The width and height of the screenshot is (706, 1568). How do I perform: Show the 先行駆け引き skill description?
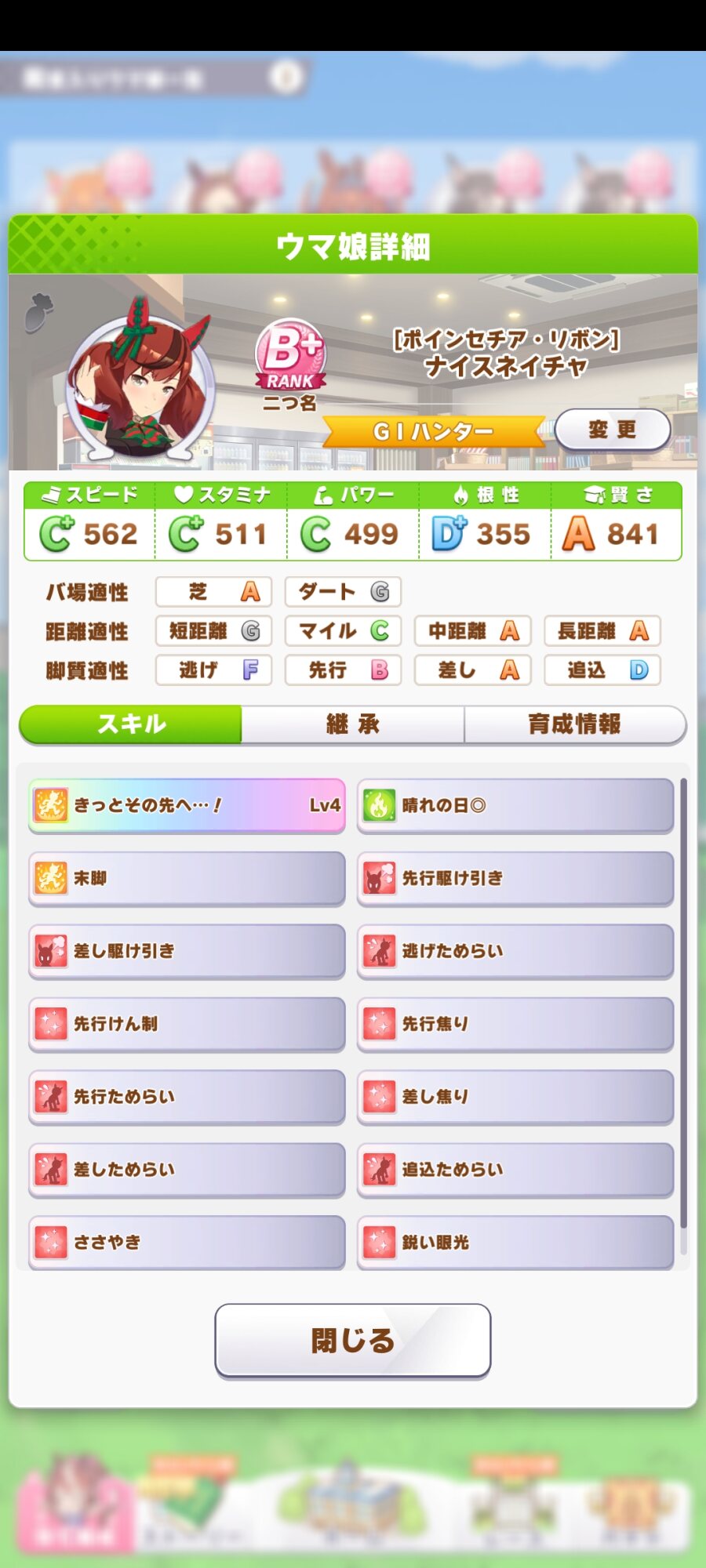515,878
